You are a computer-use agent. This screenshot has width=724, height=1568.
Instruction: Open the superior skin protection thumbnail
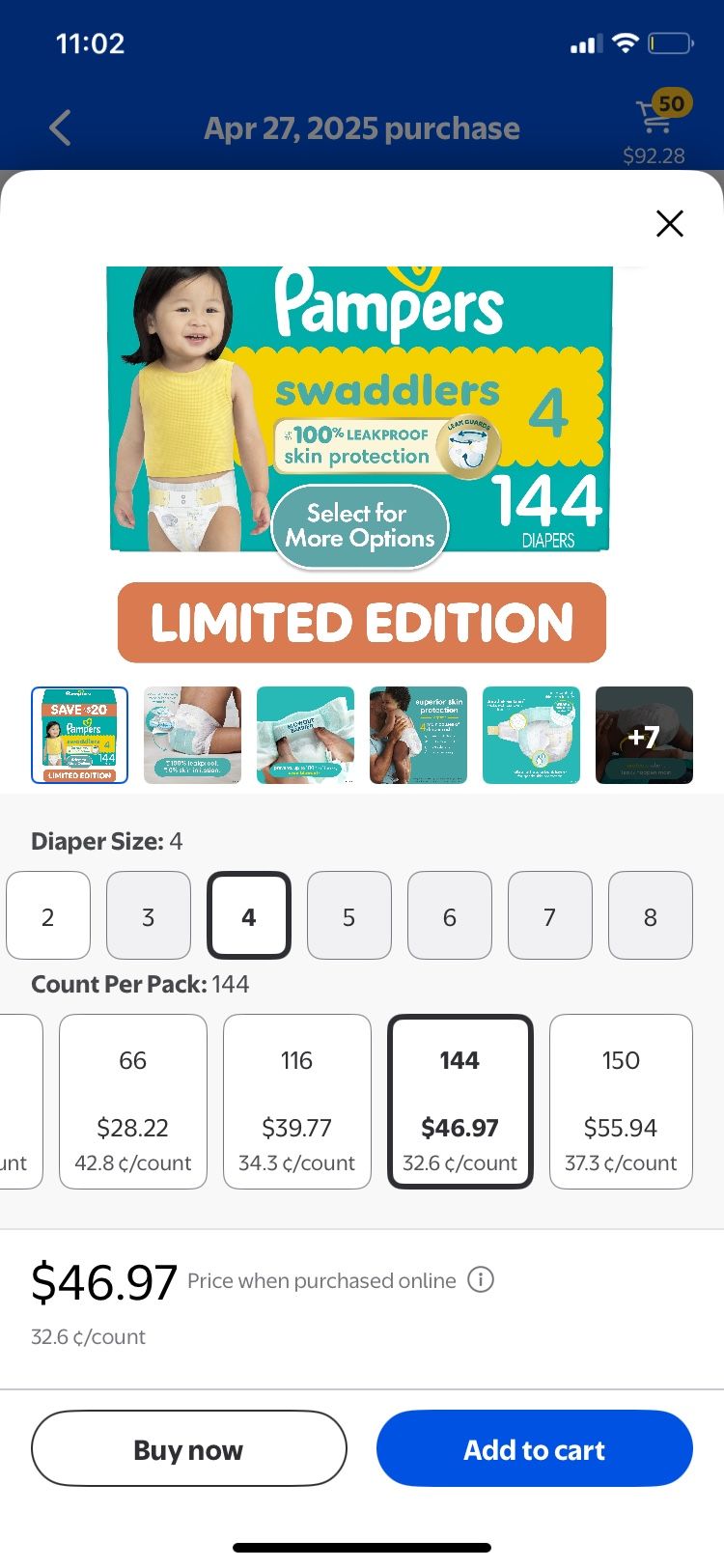(418, 736)
